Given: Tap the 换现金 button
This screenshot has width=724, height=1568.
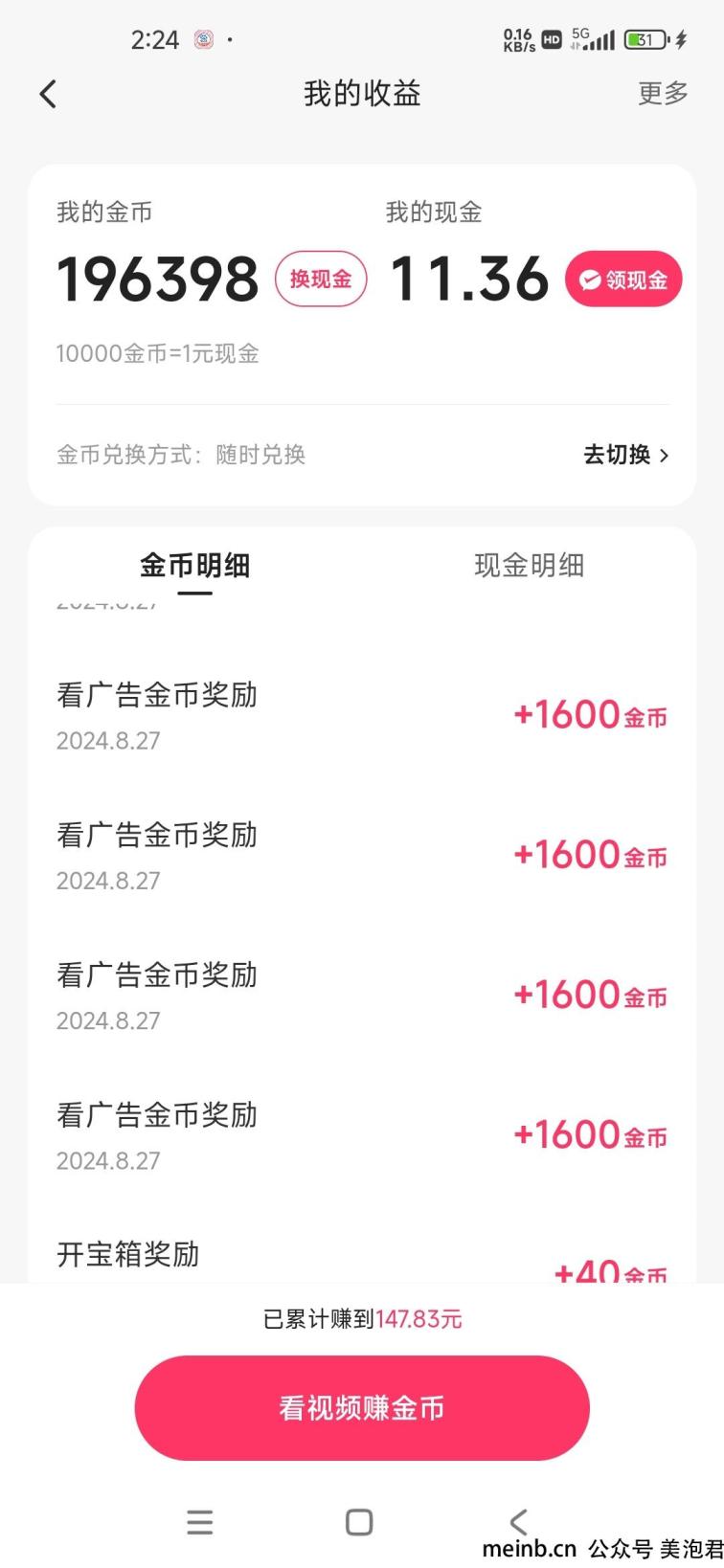Looking at the screenshot, I should [x=321, y=279].
